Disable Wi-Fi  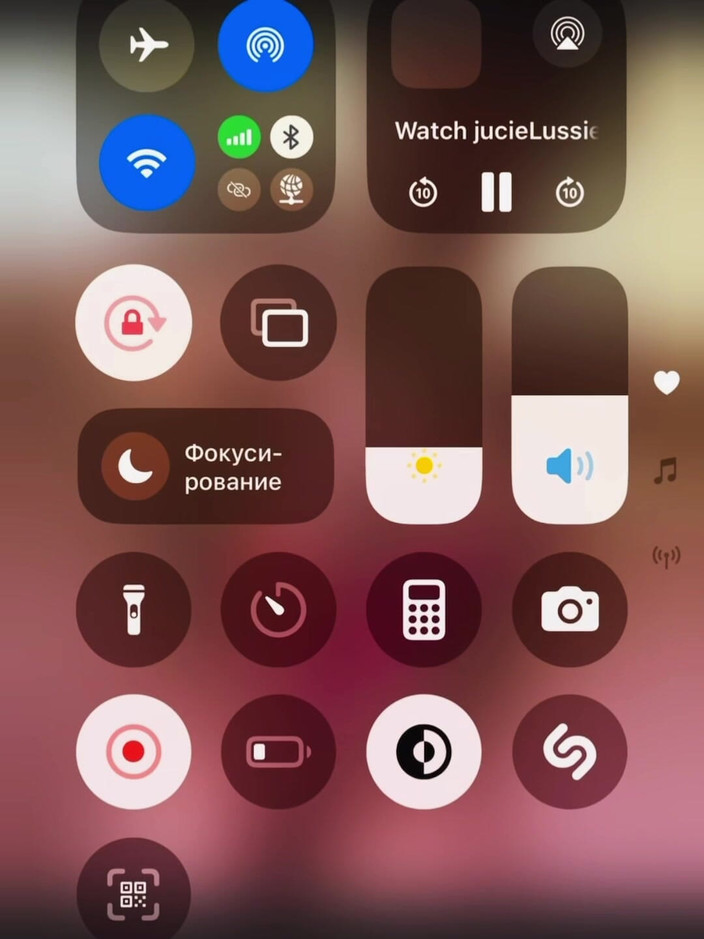pyautogui.click(x=147, y=162)
